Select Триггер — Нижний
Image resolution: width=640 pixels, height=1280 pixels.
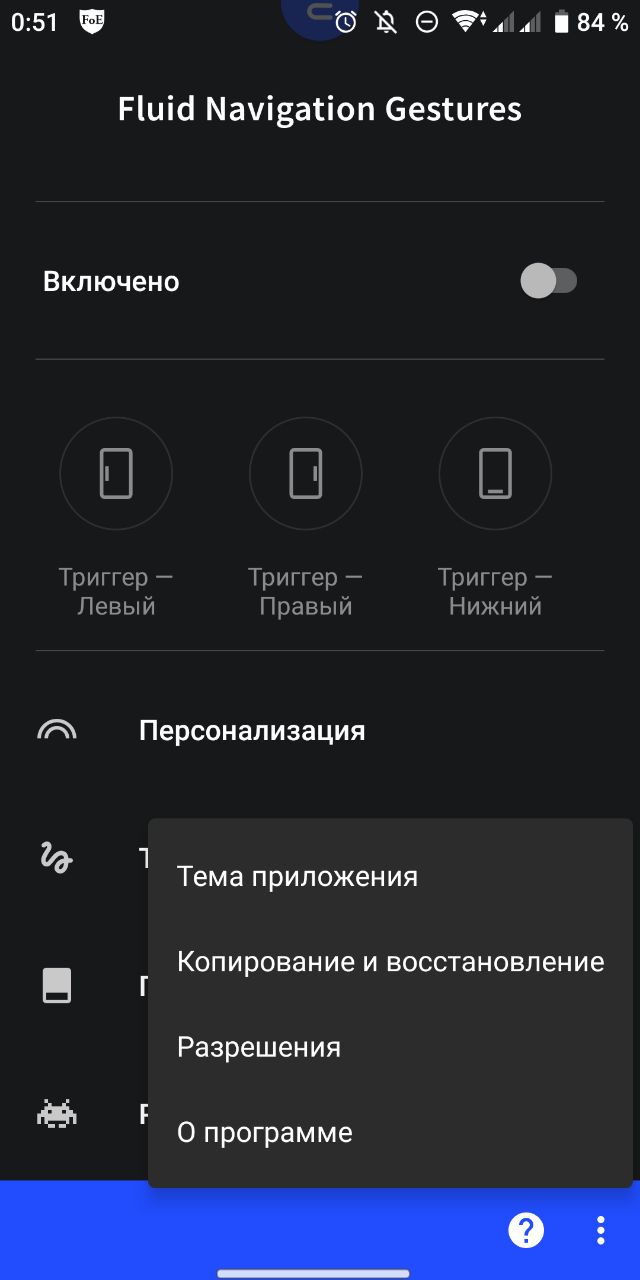495,474
